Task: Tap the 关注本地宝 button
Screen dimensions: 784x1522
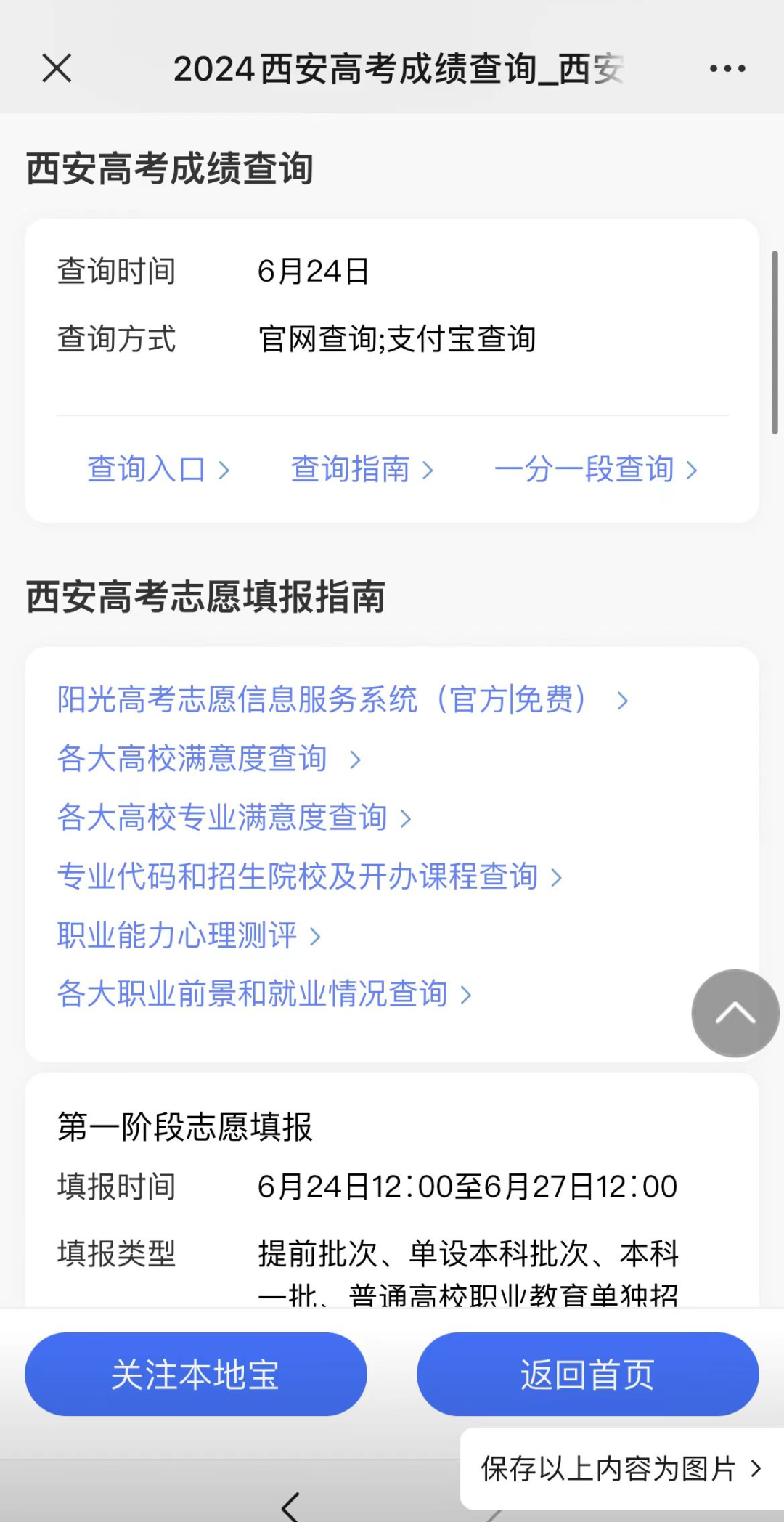Action: click(196, 1374)
